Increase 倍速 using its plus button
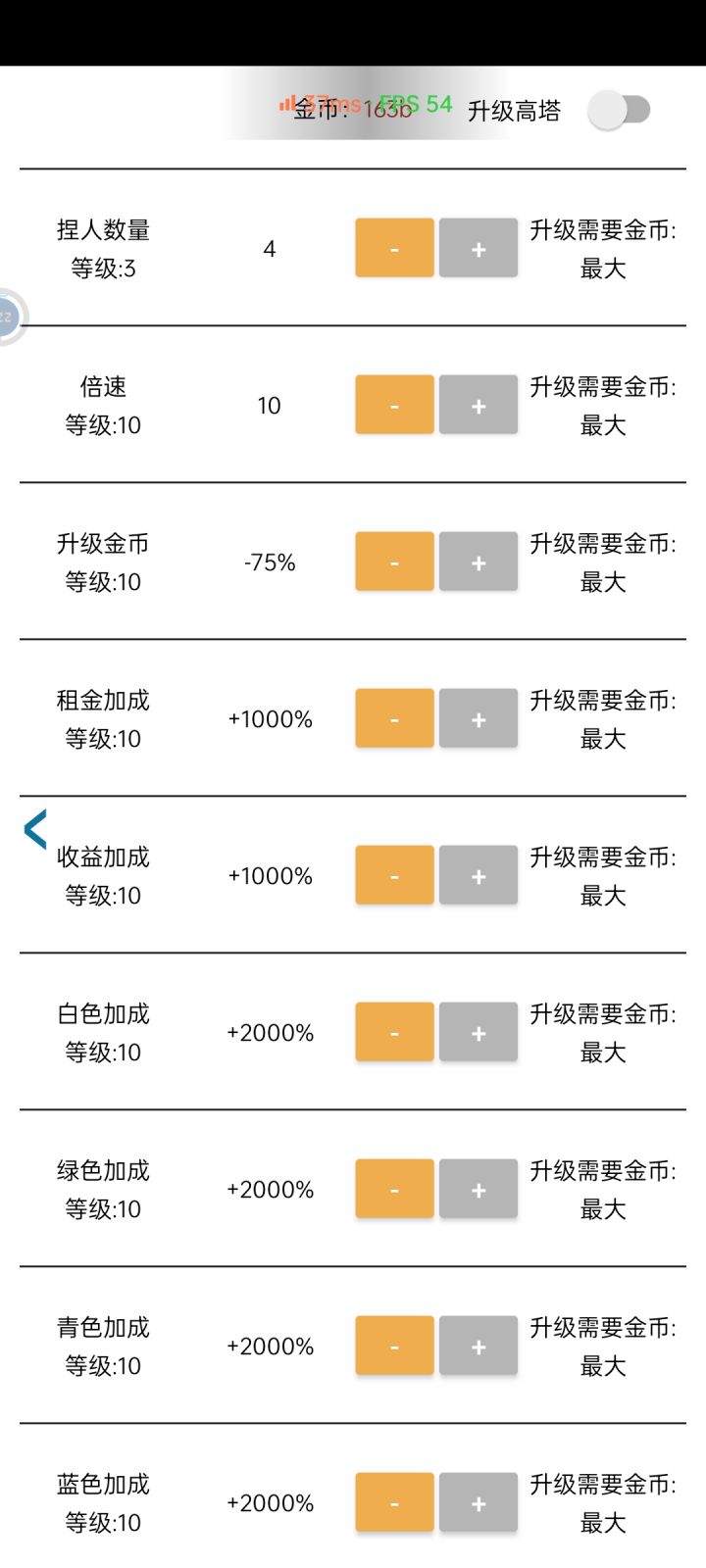 [478, 405]
